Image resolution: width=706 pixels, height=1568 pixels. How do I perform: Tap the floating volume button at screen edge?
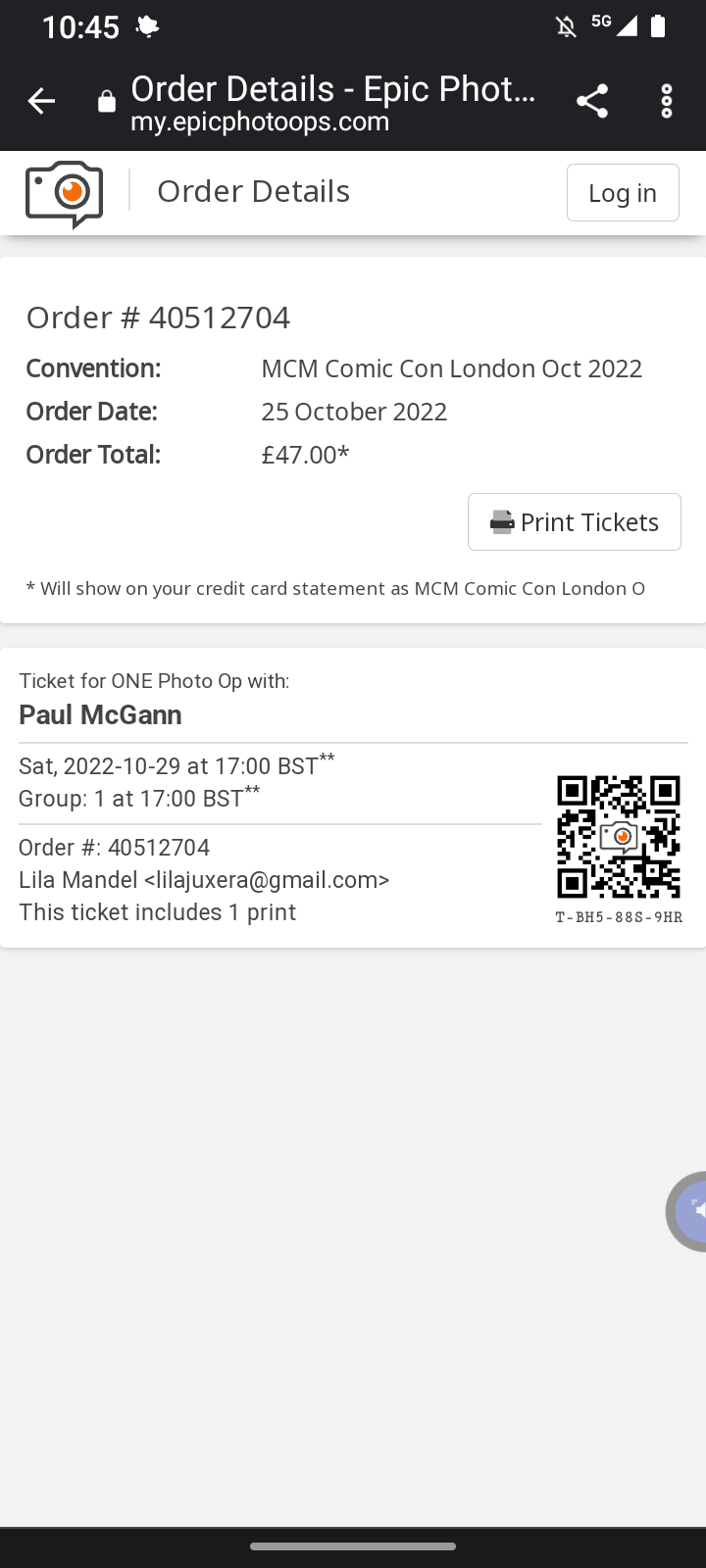[691, 1211]
